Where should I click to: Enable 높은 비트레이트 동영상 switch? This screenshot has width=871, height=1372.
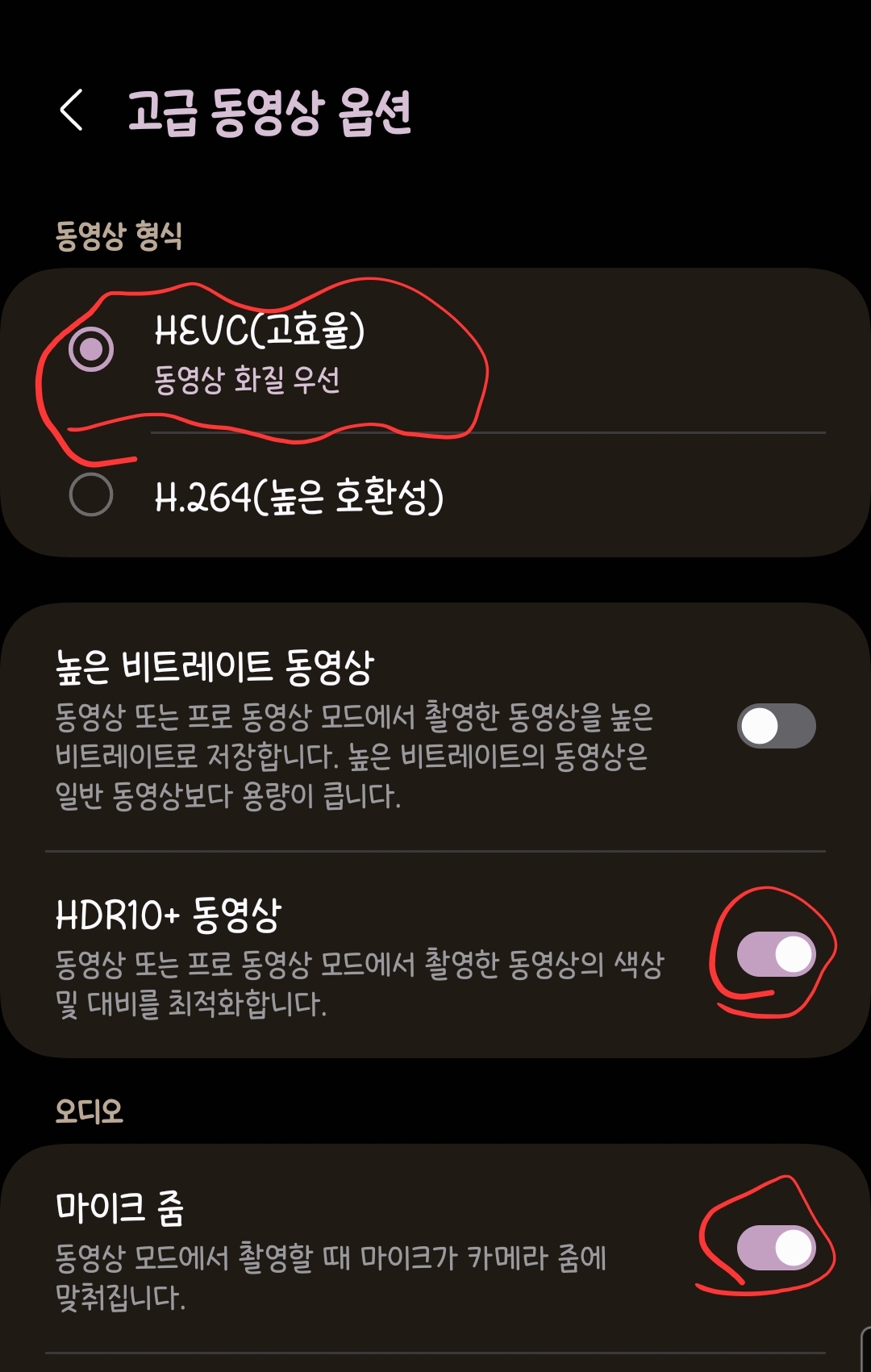(776, 726)
